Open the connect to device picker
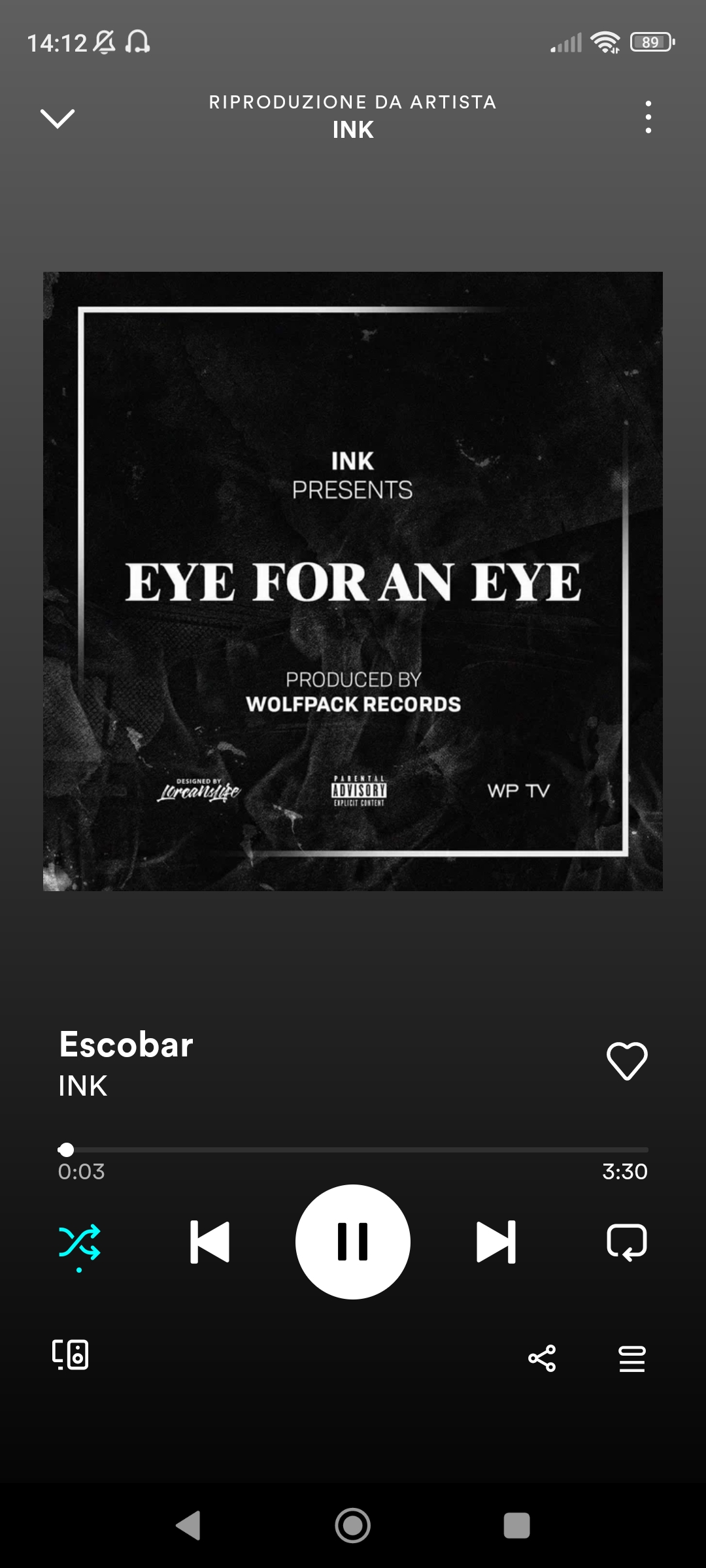Viewport: 706px width, 1568px height. (71, 1354)
